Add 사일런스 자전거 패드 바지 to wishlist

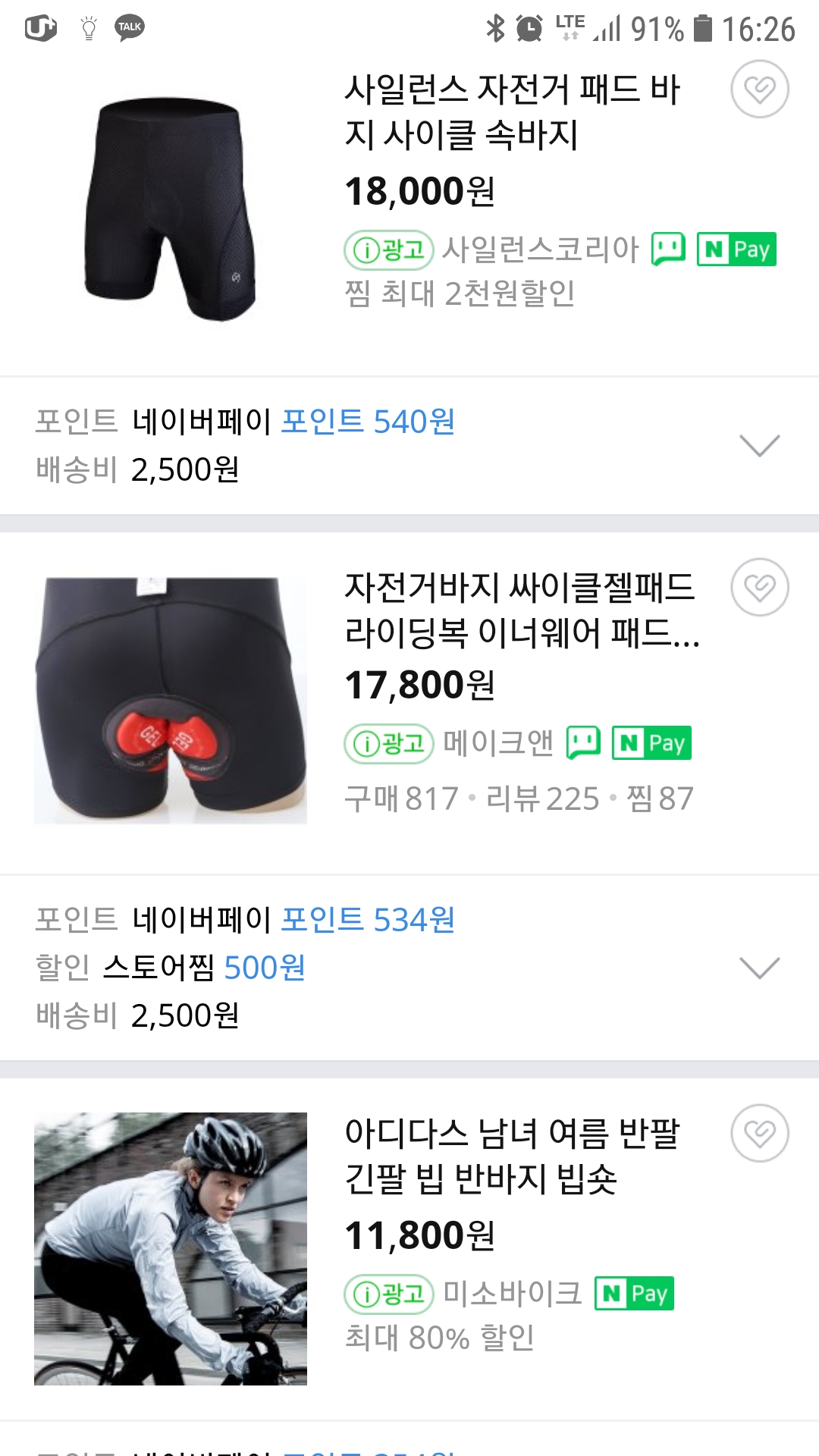(x=759, y=89)
